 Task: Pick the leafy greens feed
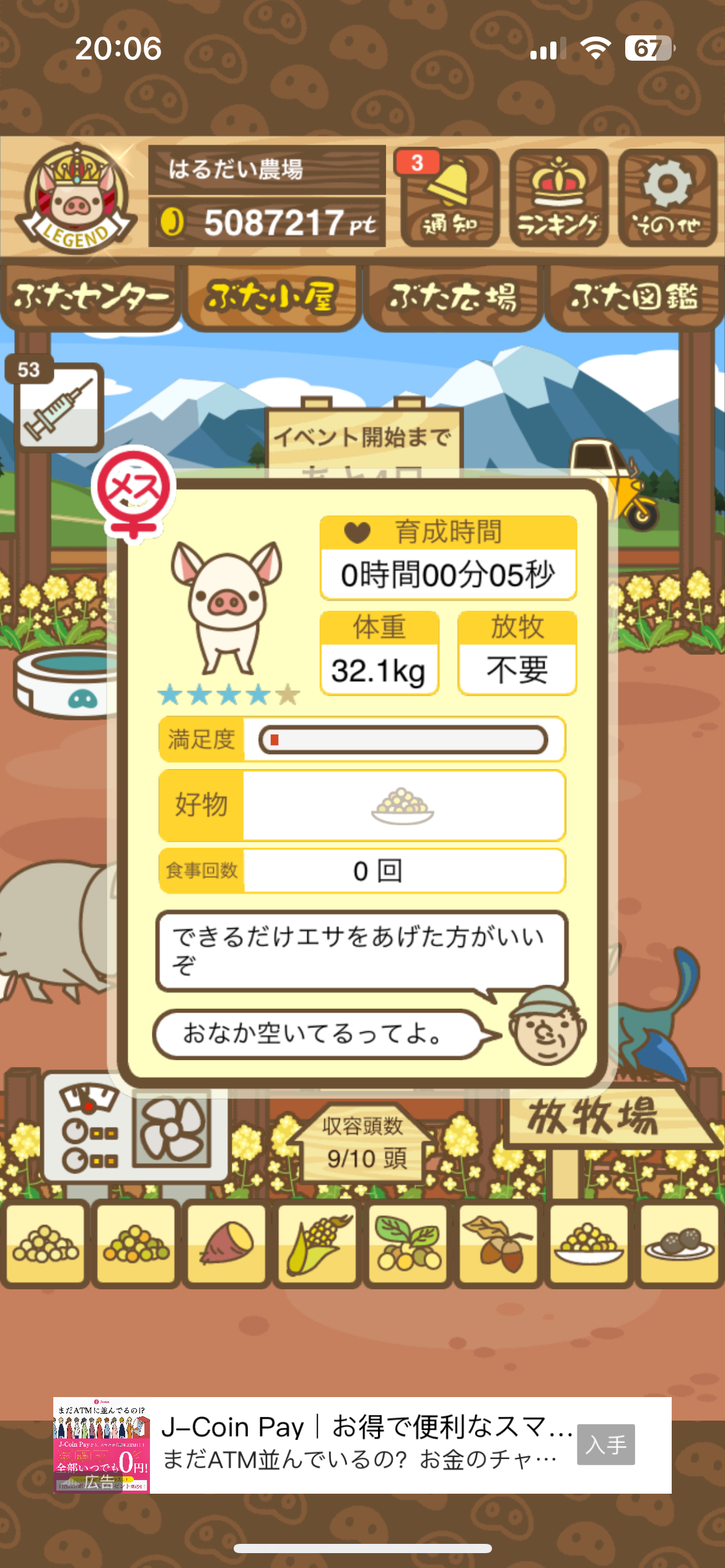click(x=408, y=1244)
